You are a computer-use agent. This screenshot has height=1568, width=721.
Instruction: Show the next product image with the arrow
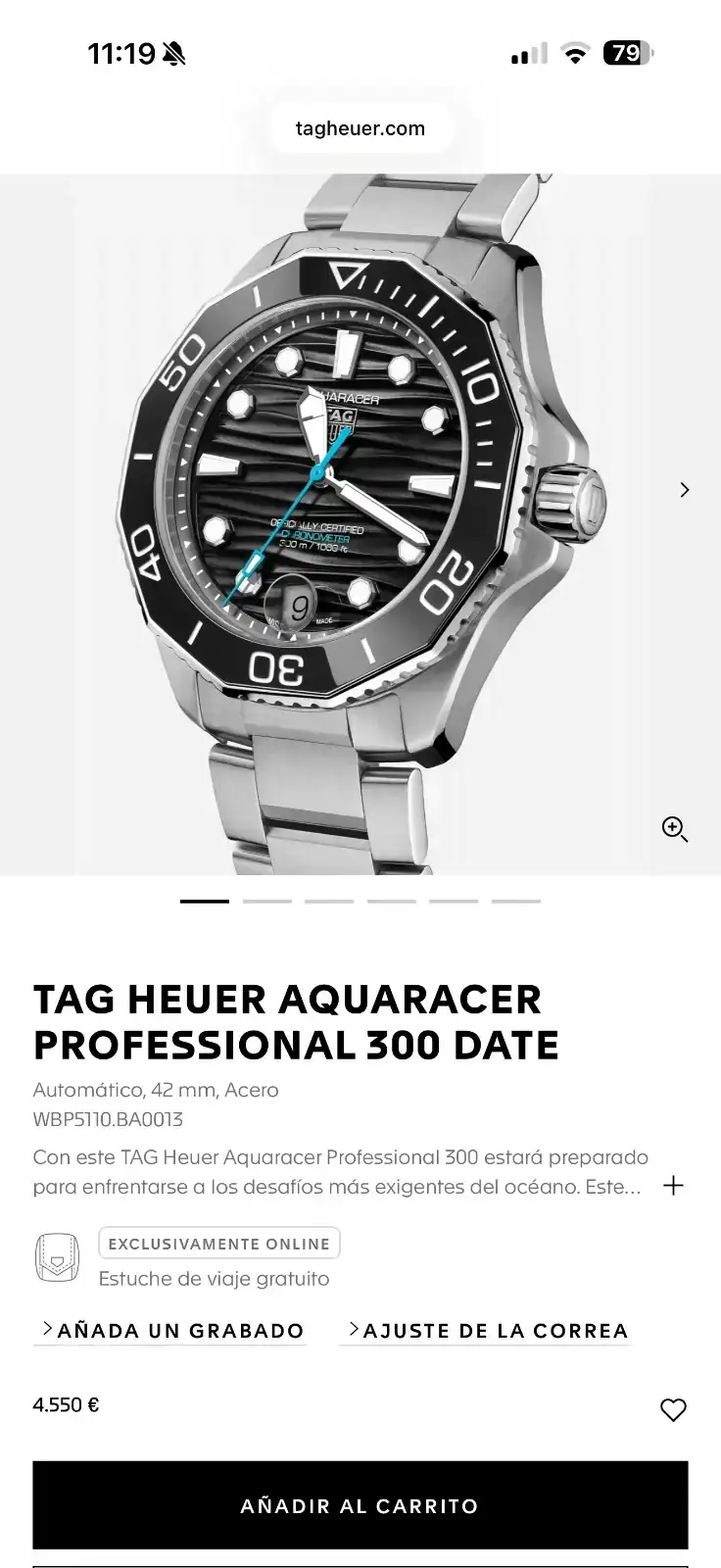[685, 490]
